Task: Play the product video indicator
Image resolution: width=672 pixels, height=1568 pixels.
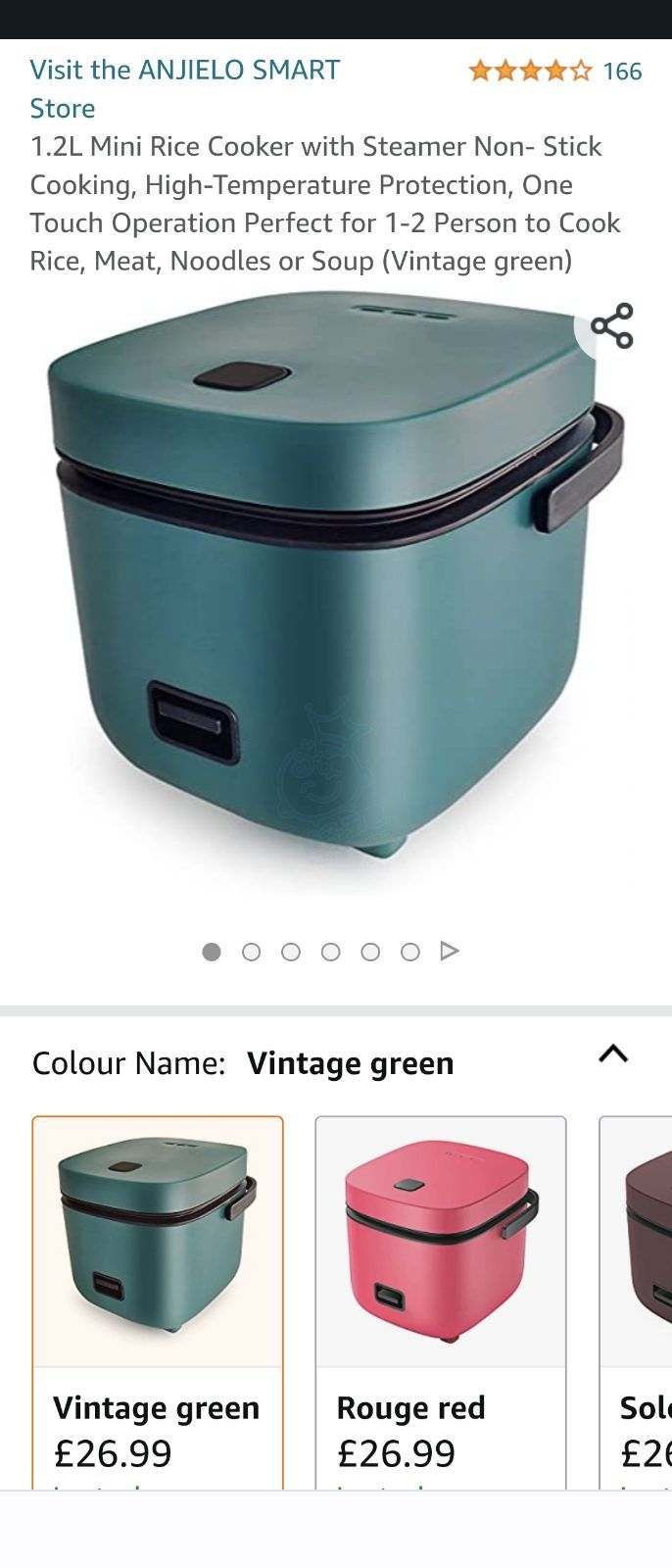Action: tap(450, 951)
